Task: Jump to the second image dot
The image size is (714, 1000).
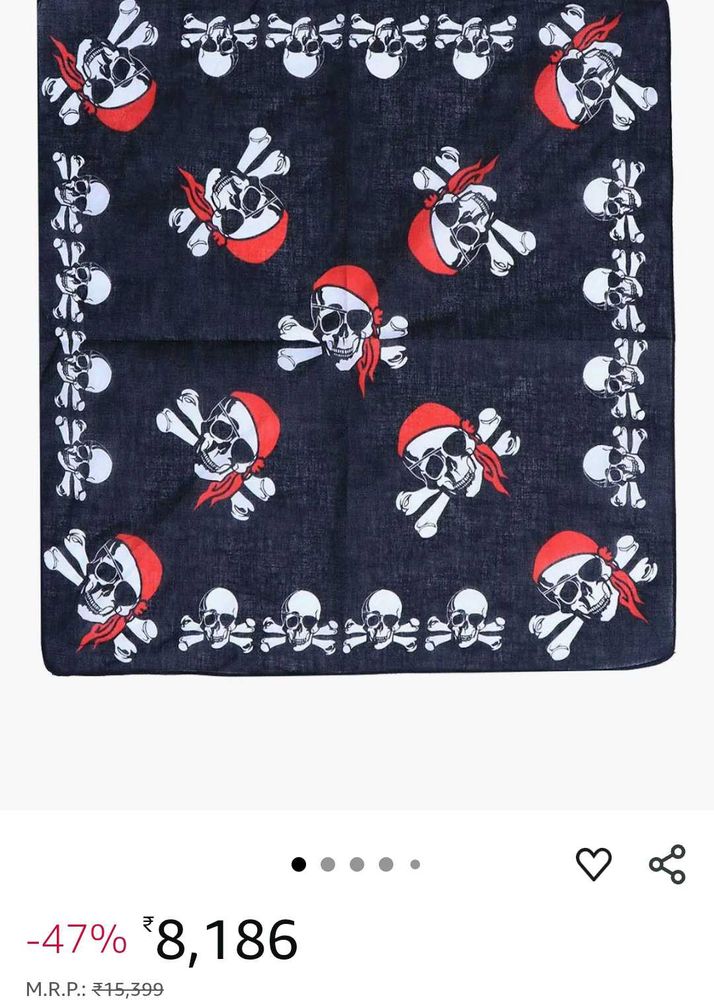Action: click(327, 865)
